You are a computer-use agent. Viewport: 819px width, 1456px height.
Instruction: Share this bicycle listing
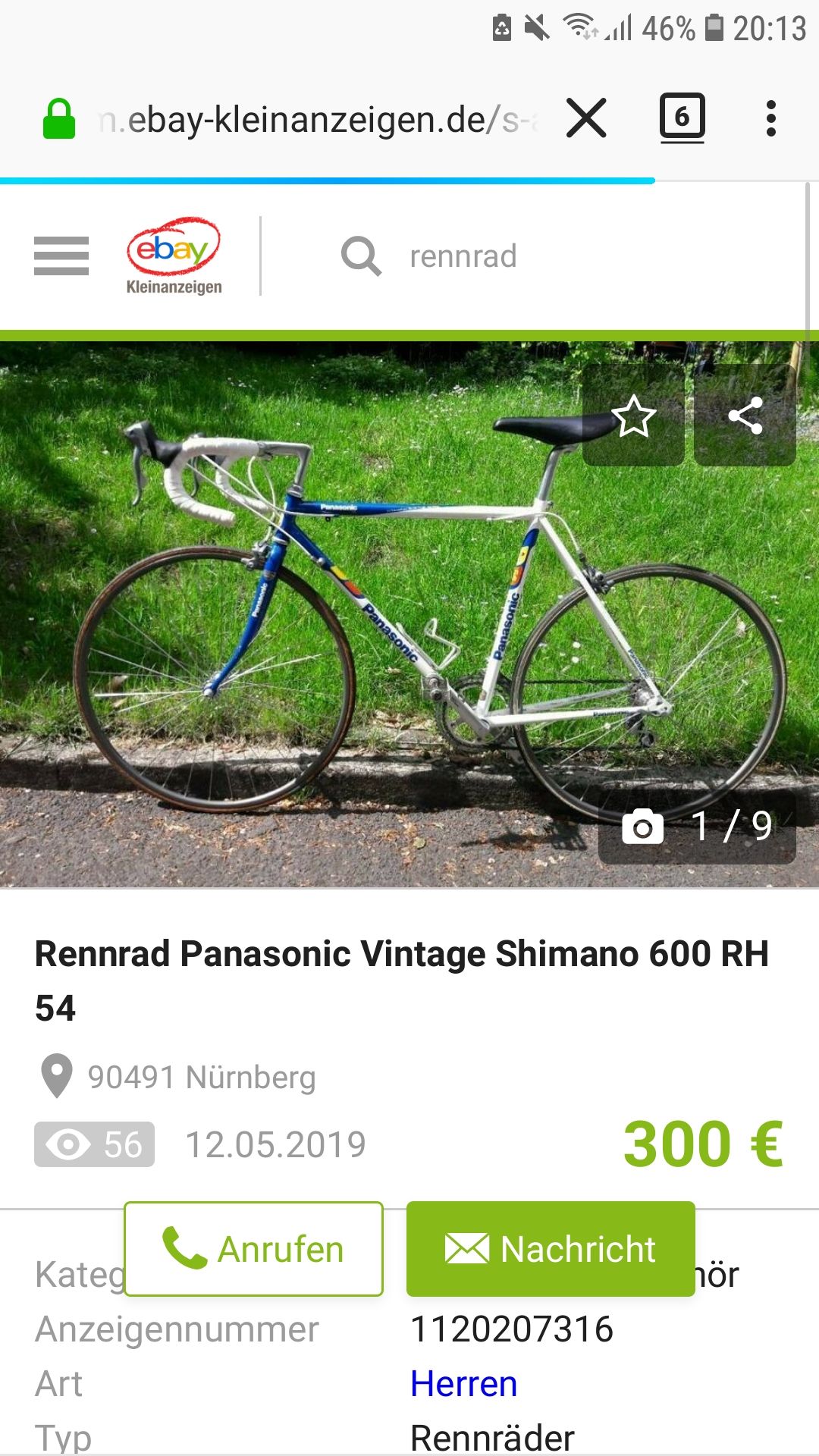click(x=745, y=416)
